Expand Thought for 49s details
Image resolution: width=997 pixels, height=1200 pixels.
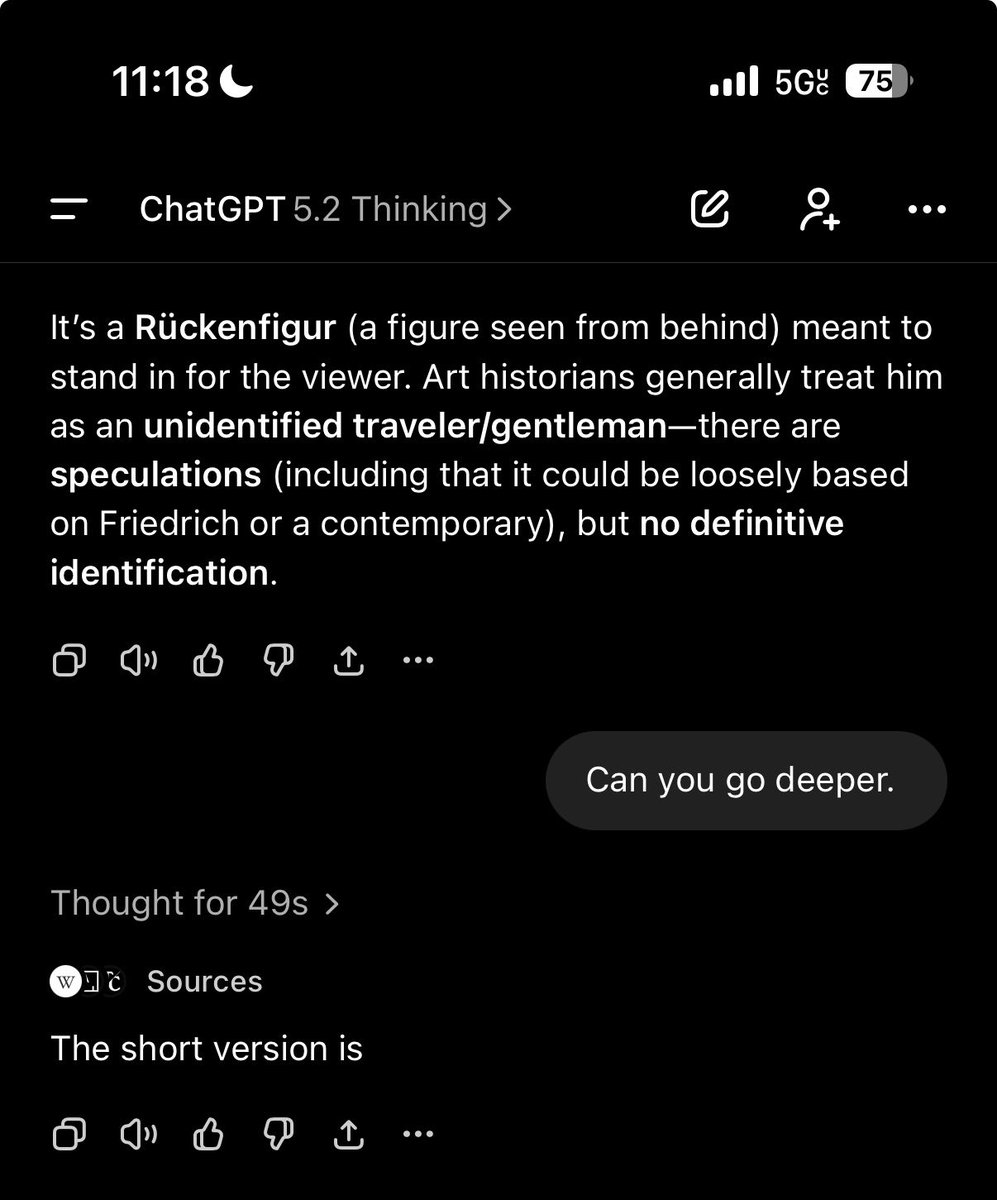click(195, 903)
